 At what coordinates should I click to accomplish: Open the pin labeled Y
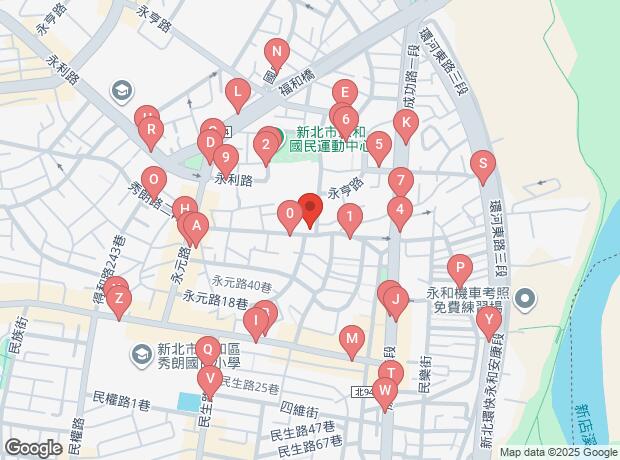[x=488, y=320]
